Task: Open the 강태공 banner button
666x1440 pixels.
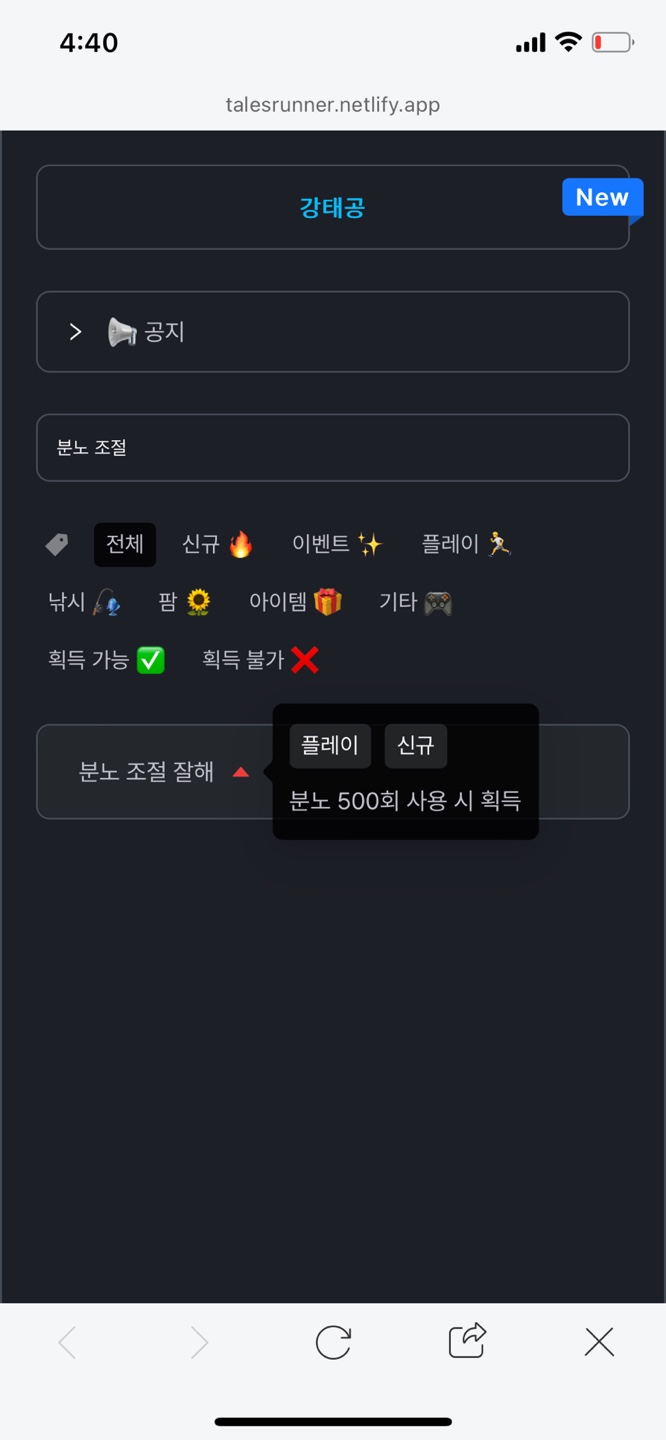Action: point(332,207)
